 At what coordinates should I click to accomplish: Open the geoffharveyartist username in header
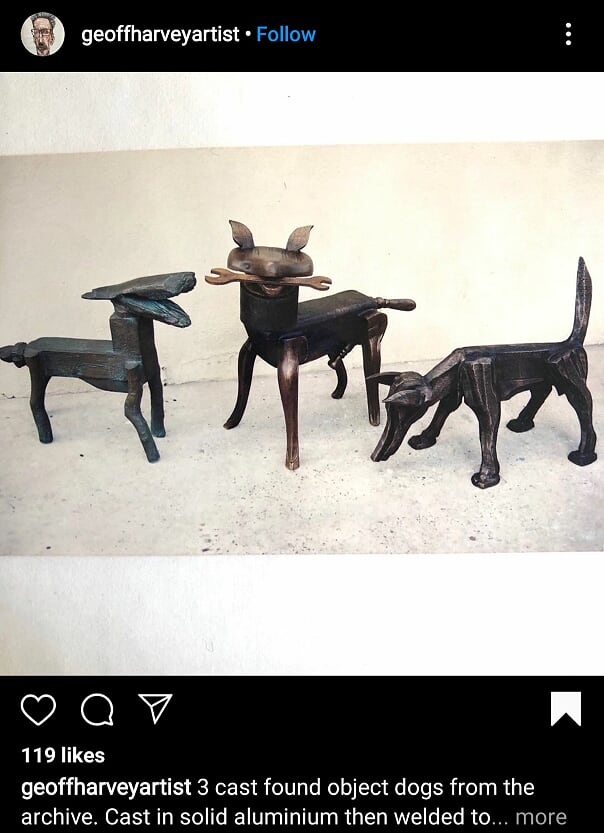pyautogui.click(x=160, y=34)
